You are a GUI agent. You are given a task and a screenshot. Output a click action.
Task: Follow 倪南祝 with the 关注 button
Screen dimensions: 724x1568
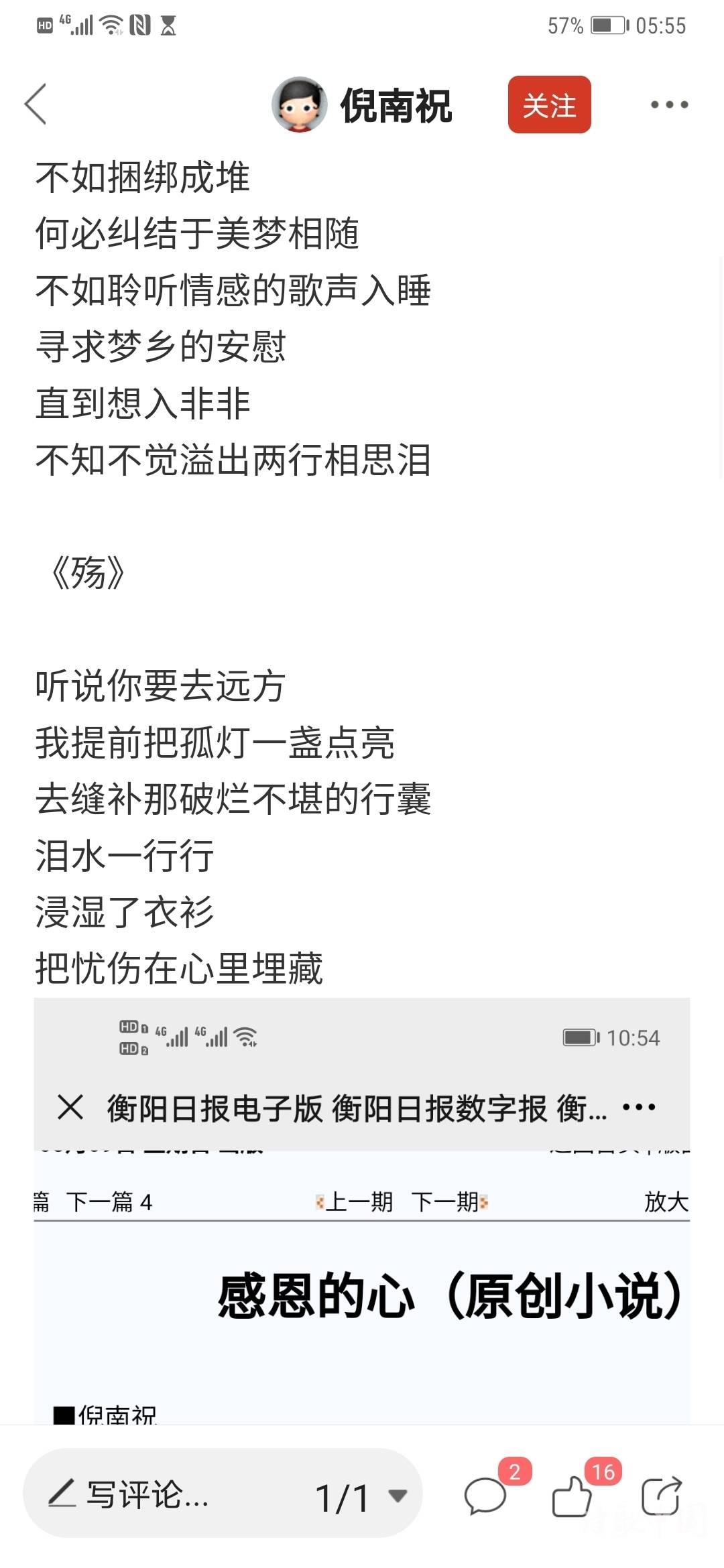pyautogui.click(x=549, y=105)
